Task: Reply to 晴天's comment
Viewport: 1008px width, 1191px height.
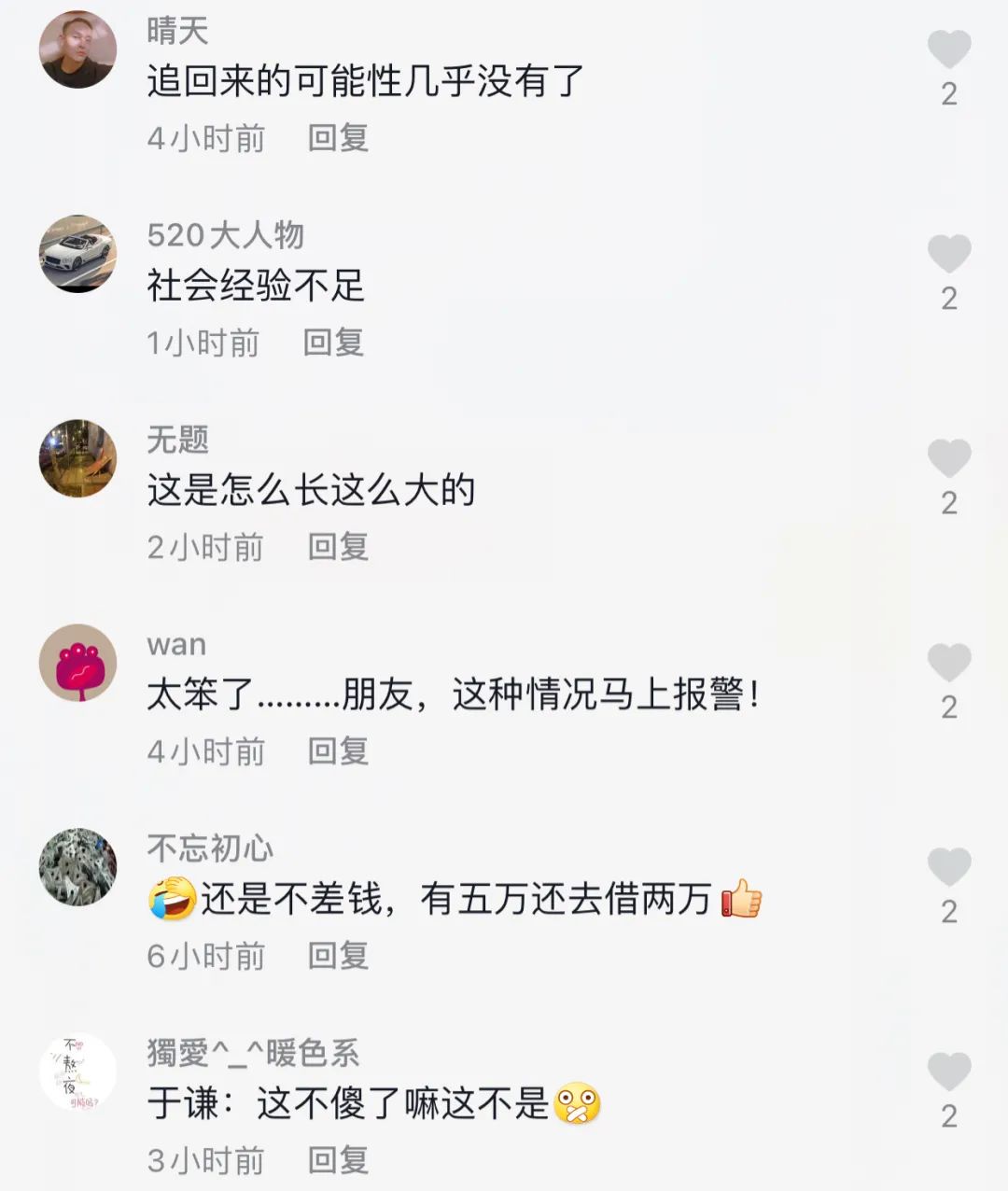Action: 338,138
